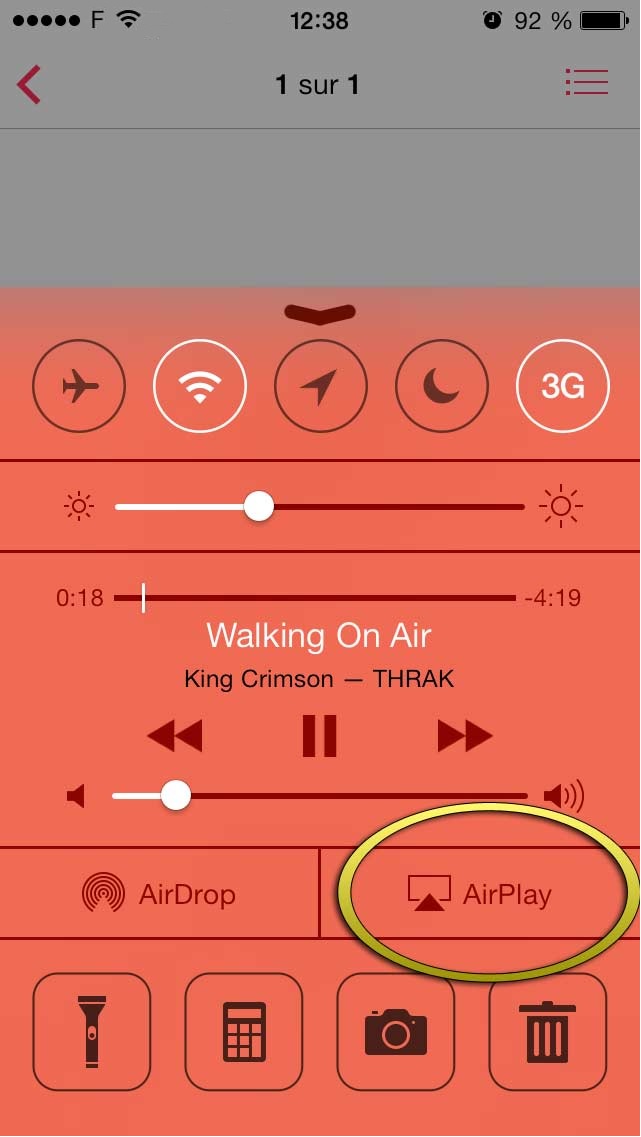Viewport: 641px width, 1137px height.
Task: Turn on the flashlight
Action: (x=92, y=1031)
